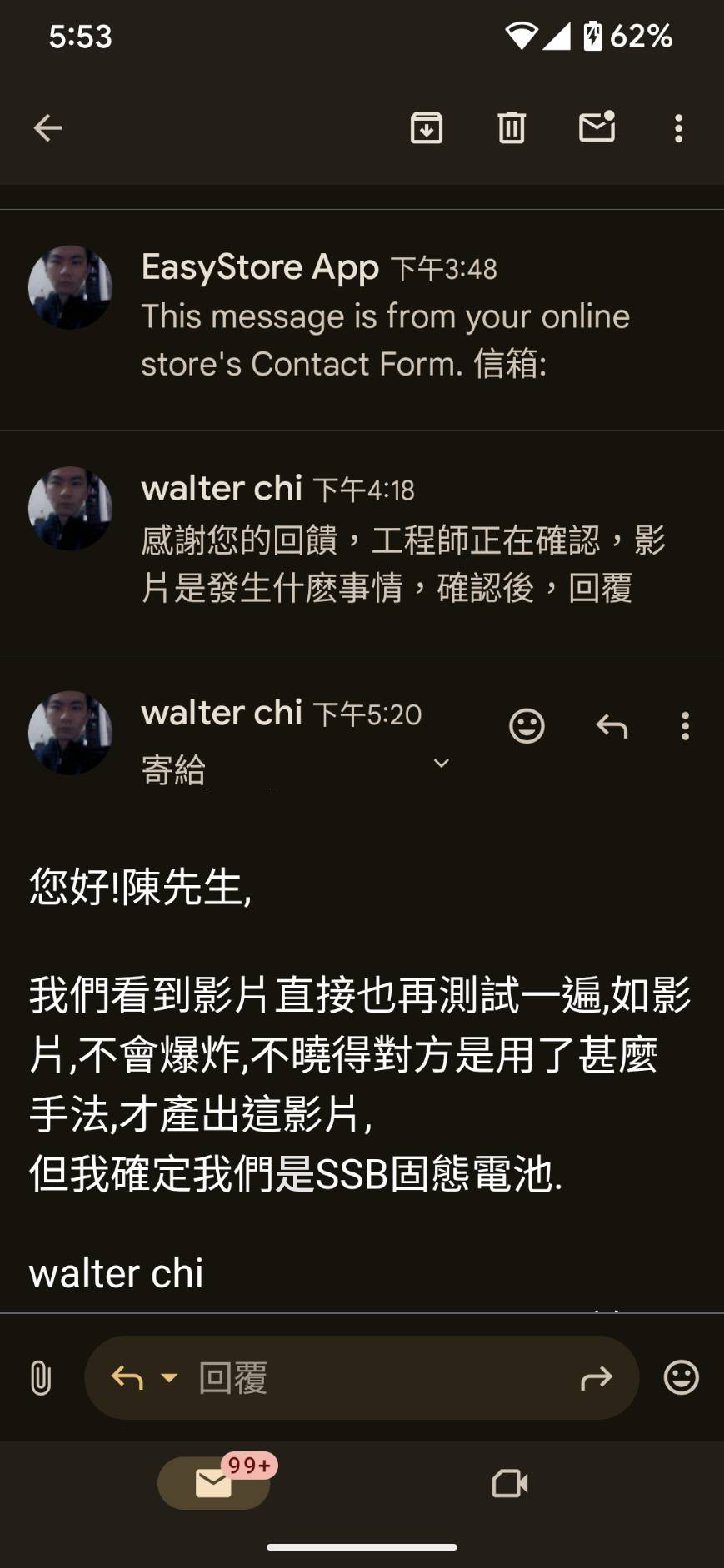Open the top overflow menu
Viewport: 724px width, 1568px height.
(x=679, y=128)
